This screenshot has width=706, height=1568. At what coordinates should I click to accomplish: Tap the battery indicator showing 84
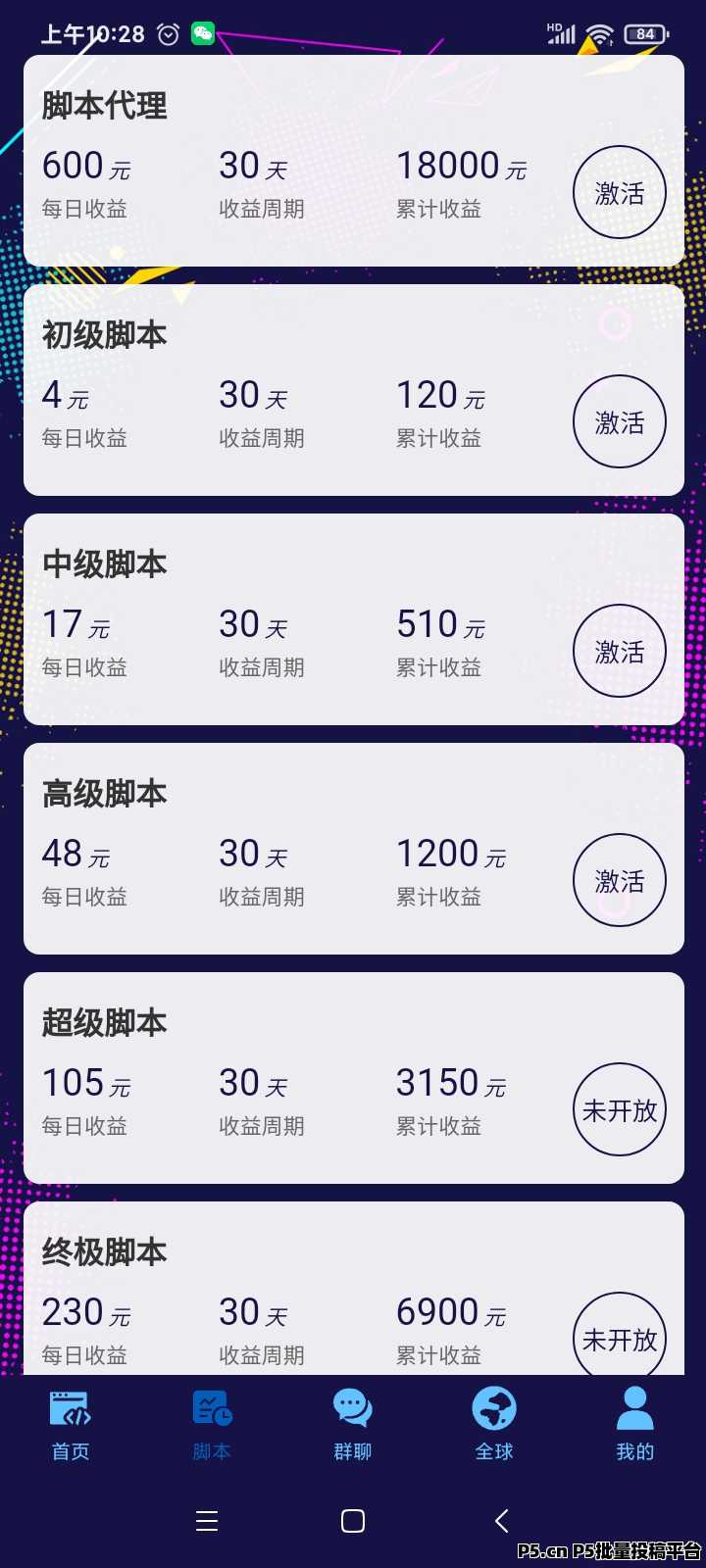pyautogui.click(x=644, y=32)
